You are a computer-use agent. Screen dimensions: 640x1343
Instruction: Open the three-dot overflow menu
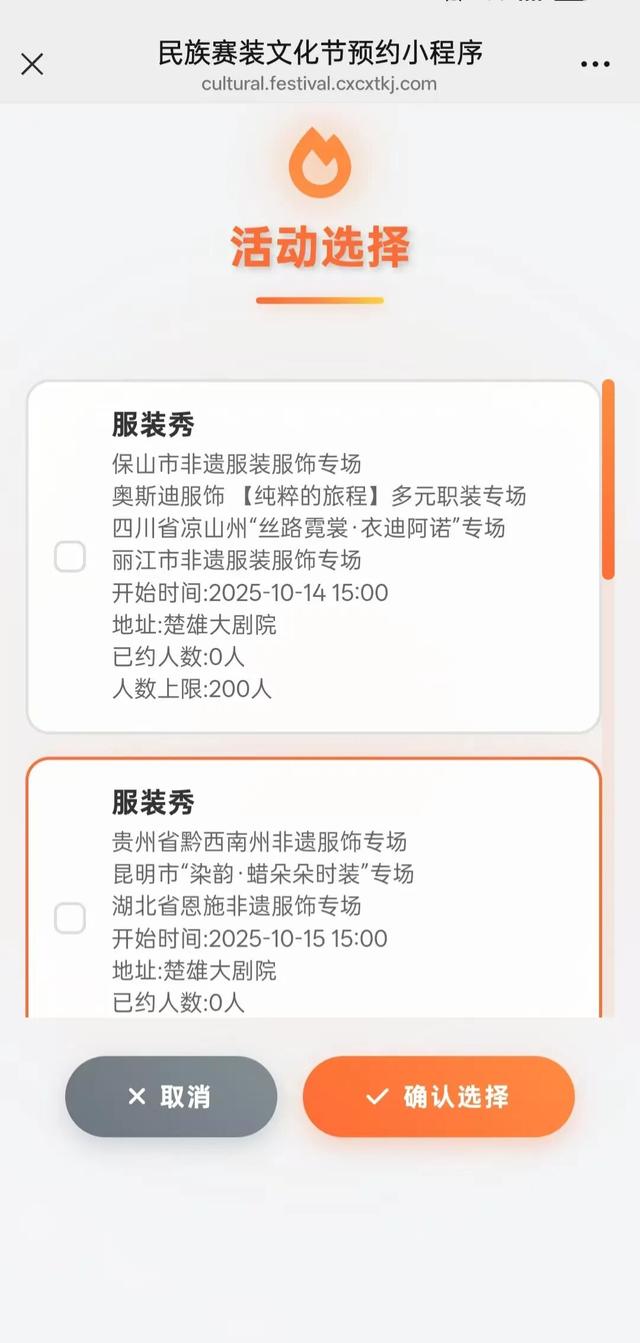click(x=595, y=64)
